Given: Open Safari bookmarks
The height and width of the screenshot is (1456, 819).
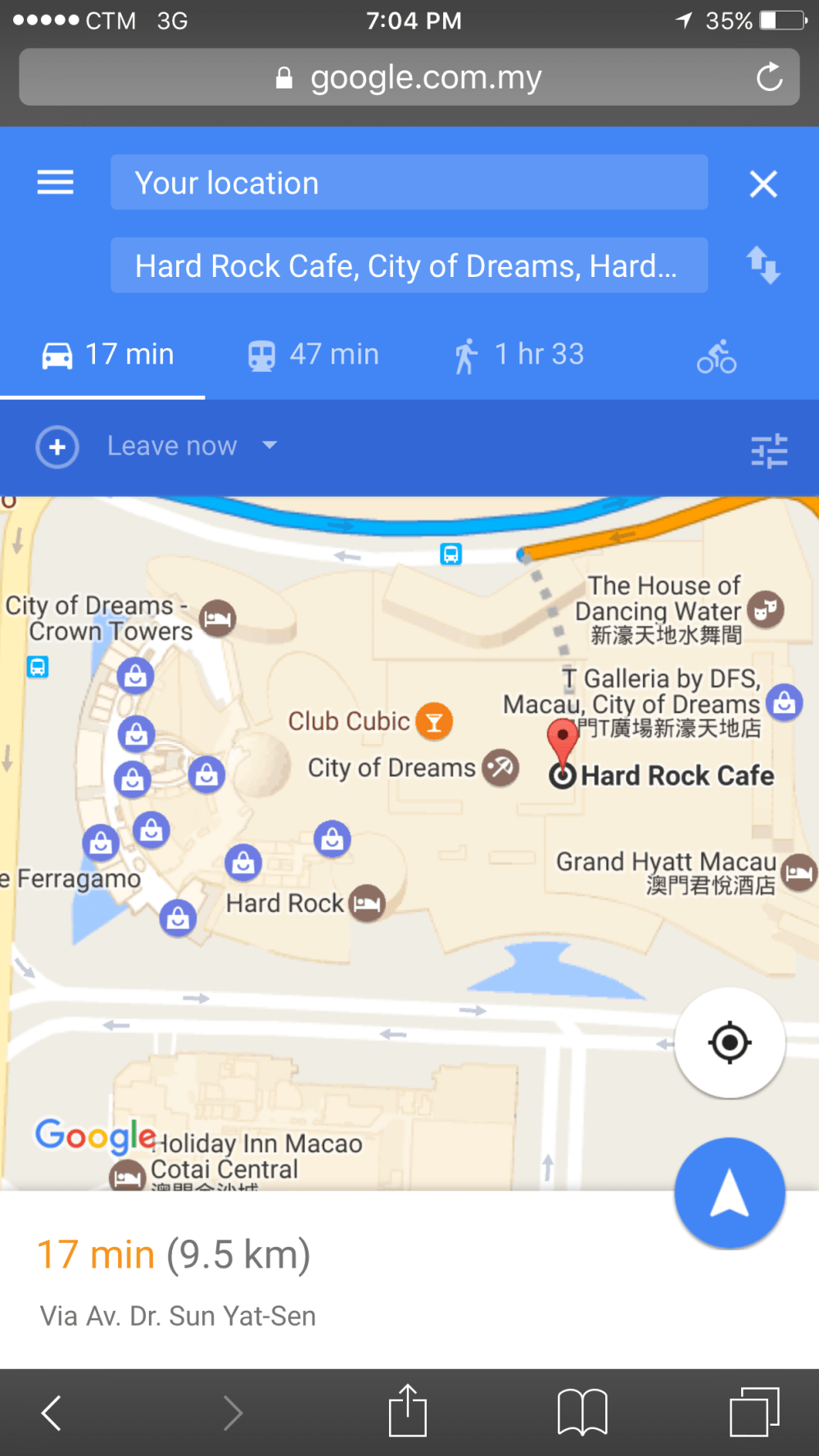Looking at the screenshot, I should 582,1412.
